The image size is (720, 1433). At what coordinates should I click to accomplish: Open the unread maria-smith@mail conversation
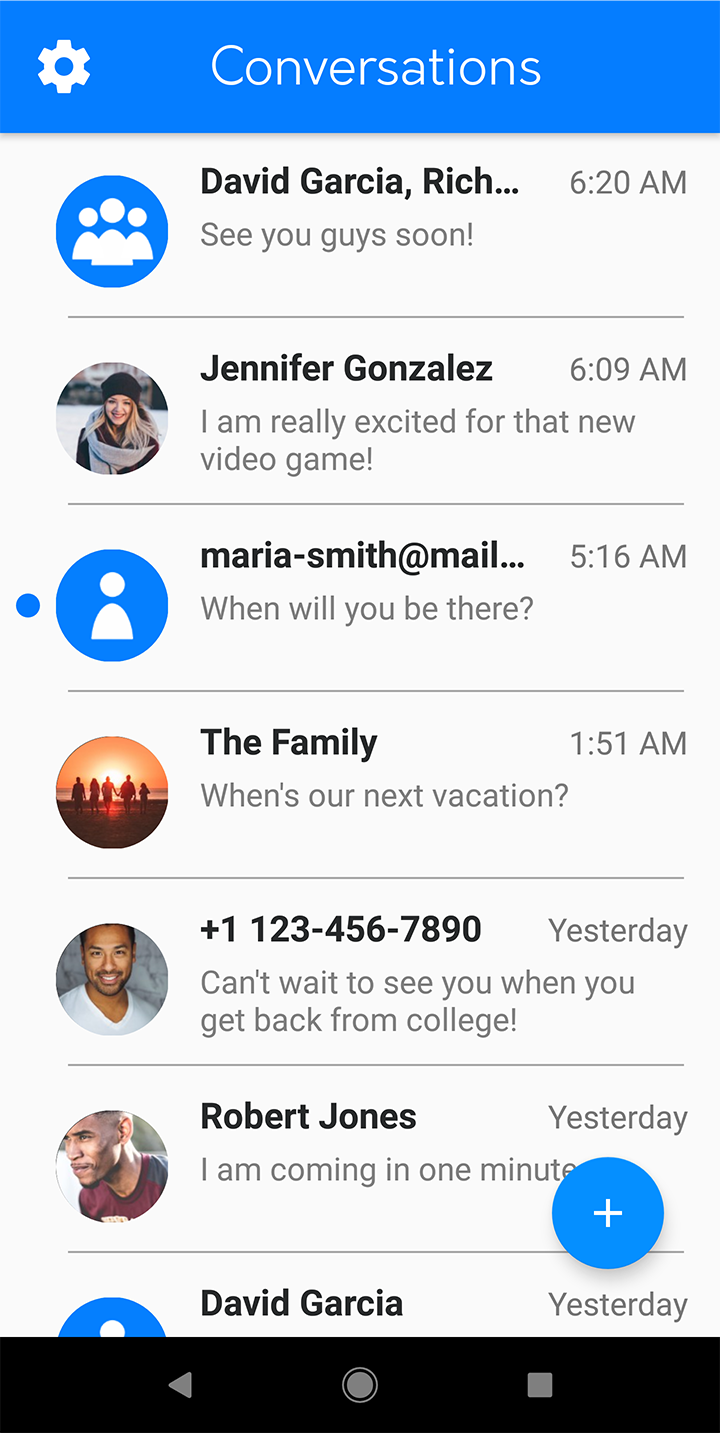pos(360,599)
